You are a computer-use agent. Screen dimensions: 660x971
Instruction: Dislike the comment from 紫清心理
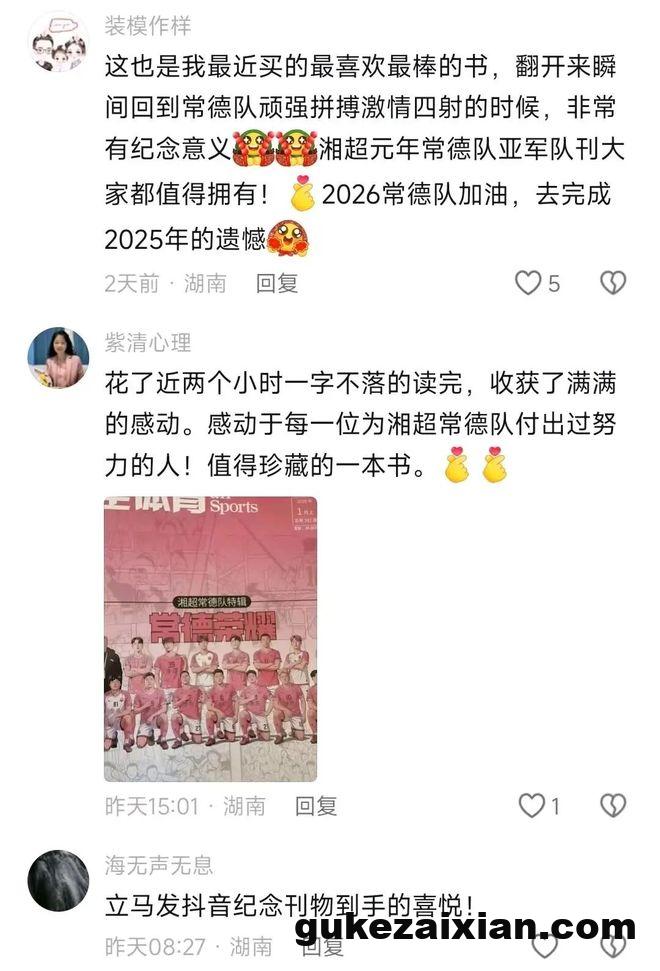point(612,805)
